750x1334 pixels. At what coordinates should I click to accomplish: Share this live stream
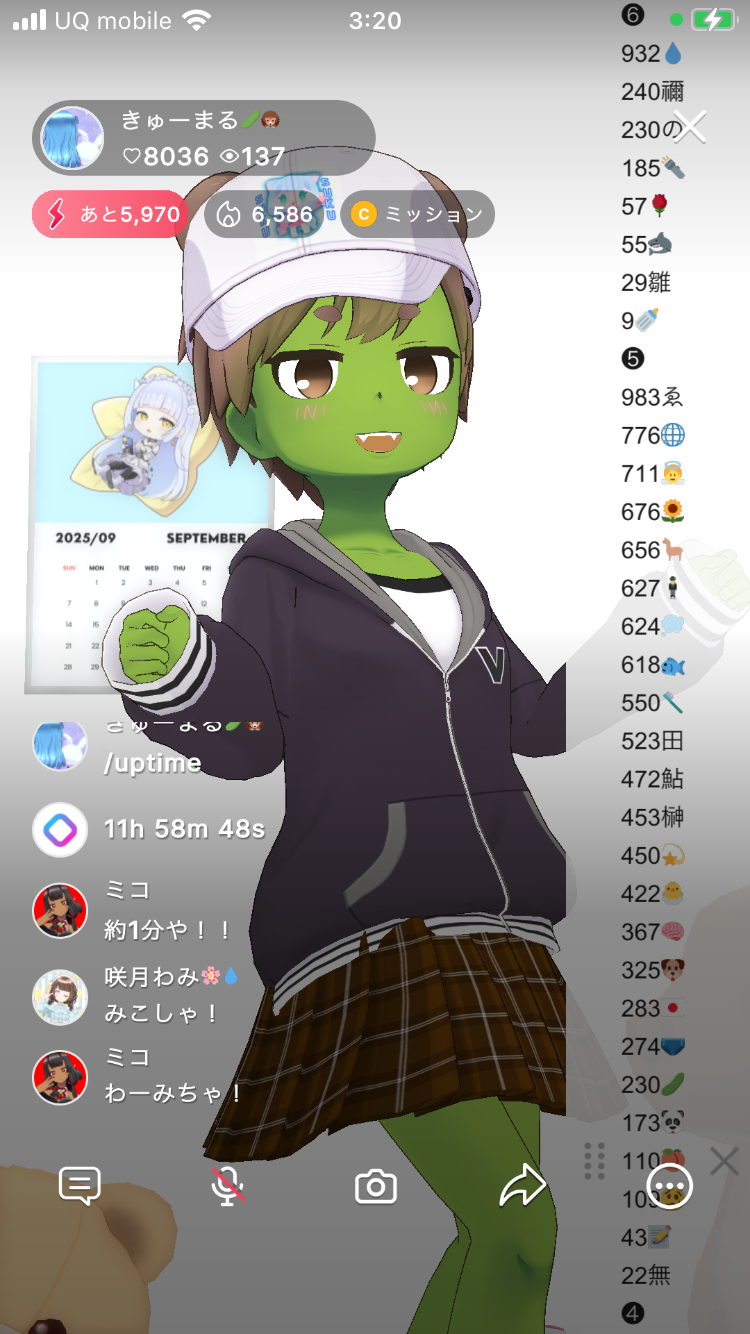(x=522, y=1186)
